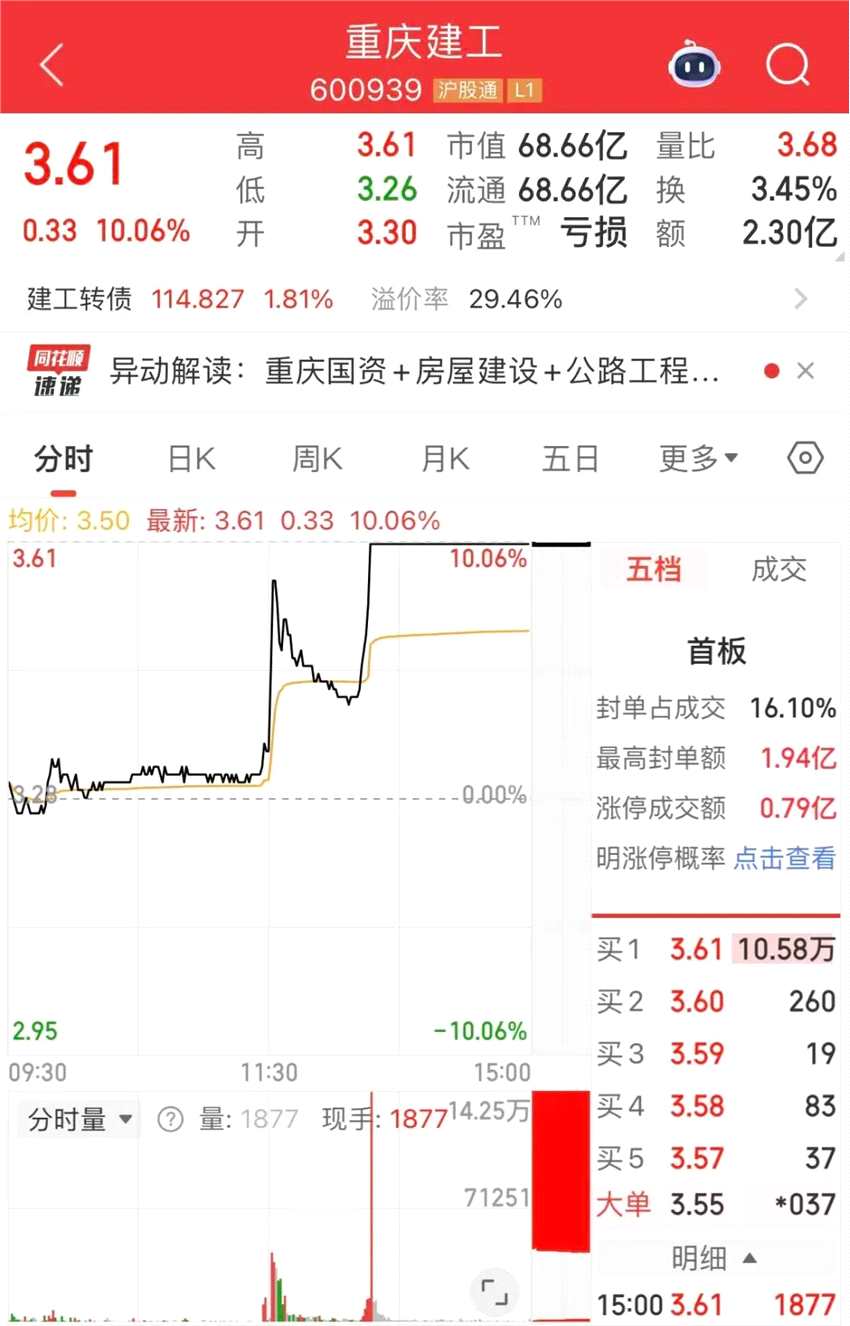Expand the chart to full screen
Viewport: 850px width, 1326px height.
pyautogui.click(x=494, y=1292)
